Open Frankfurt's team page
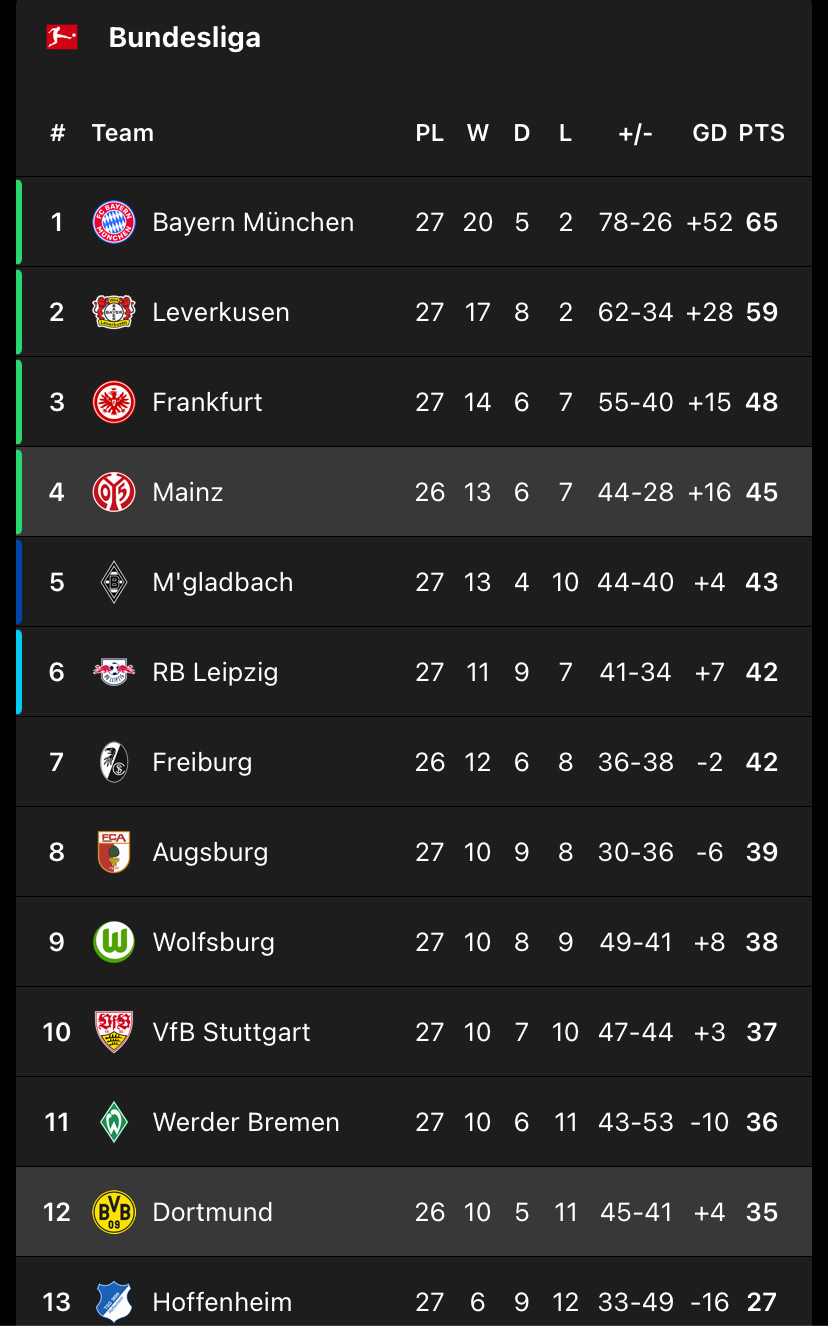 click(x=207, y=402)
